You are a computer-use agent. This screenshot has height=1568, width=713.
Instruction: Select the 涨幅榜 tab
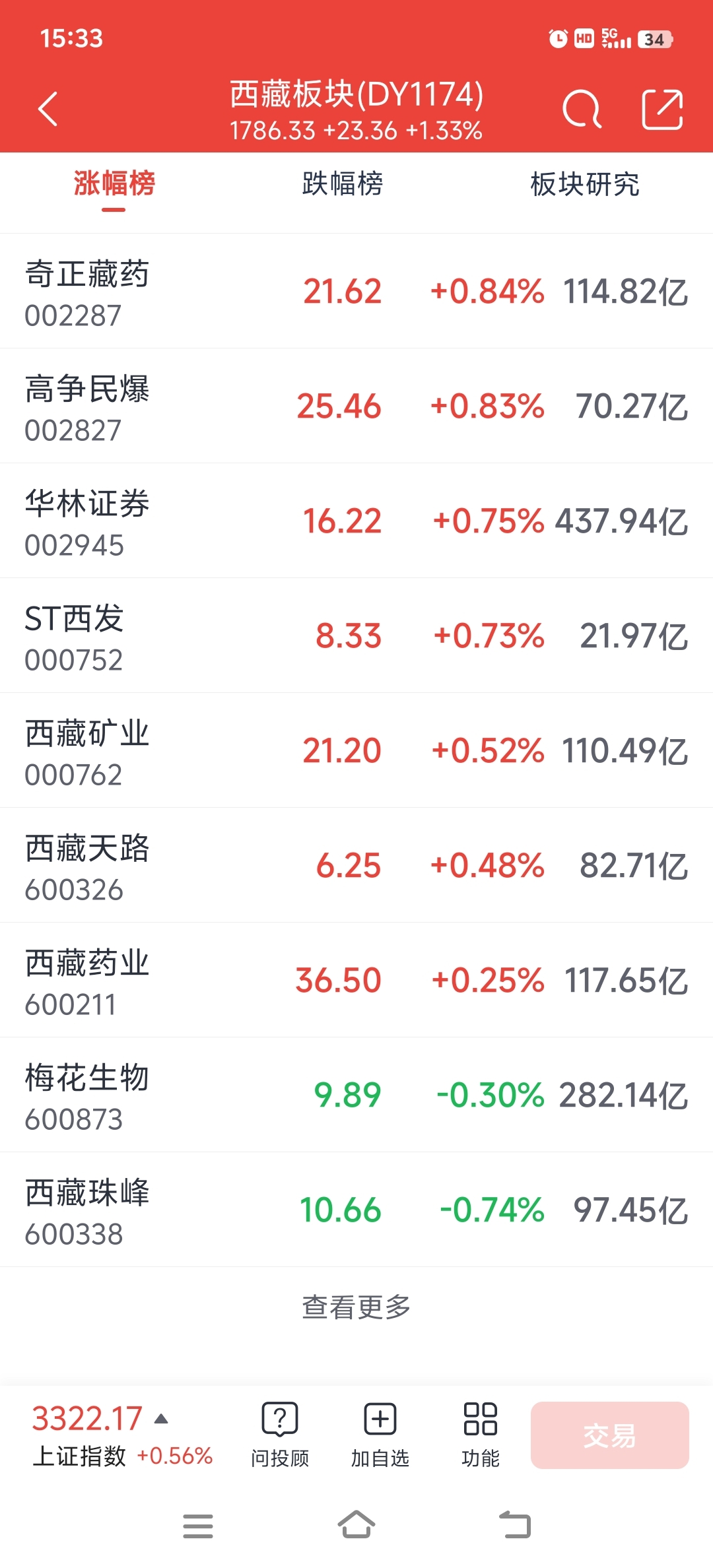(x=114, y=184)
